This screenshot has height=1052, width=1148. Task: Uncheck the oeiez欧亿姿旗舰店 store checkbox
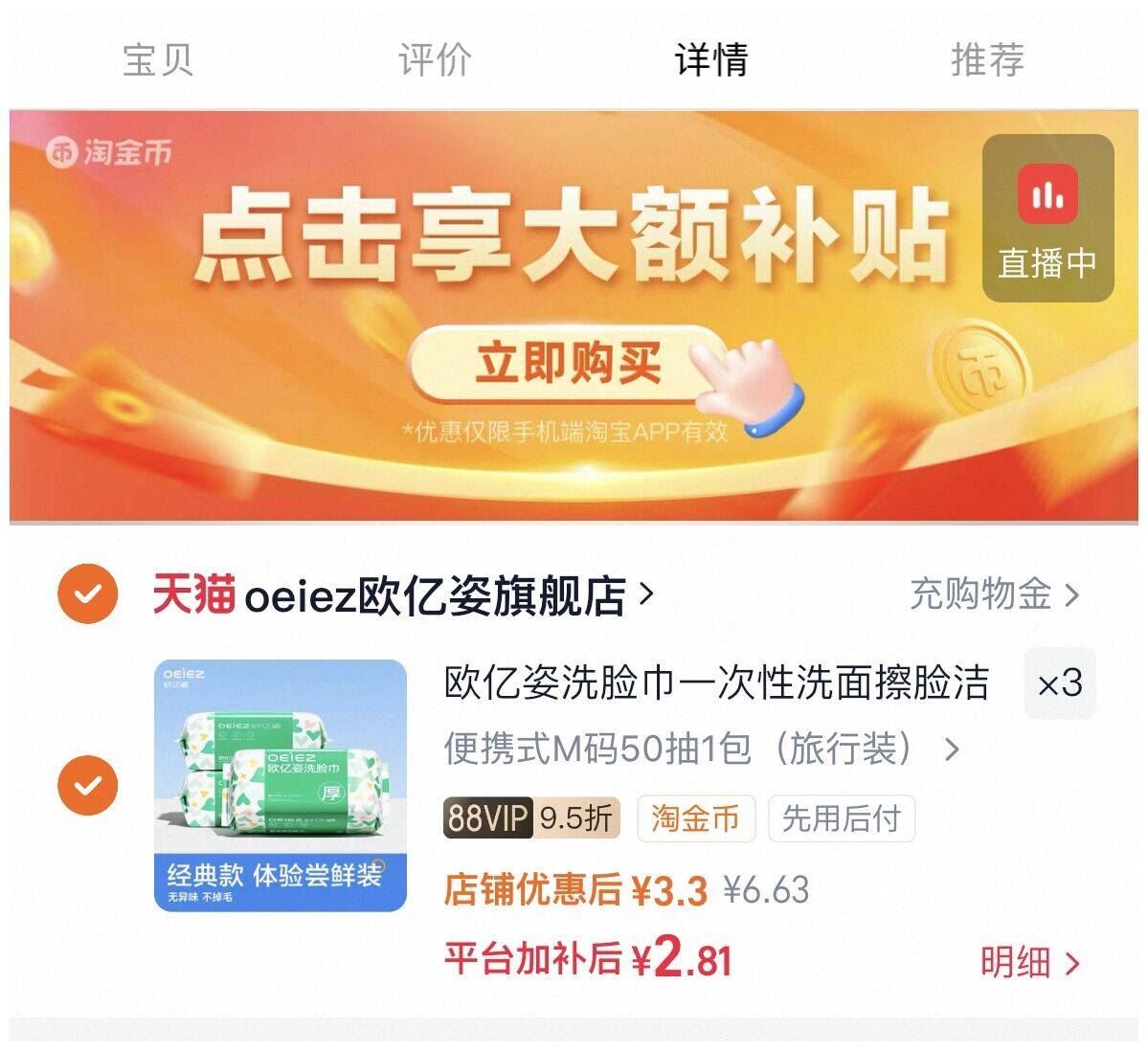(88, 593)
